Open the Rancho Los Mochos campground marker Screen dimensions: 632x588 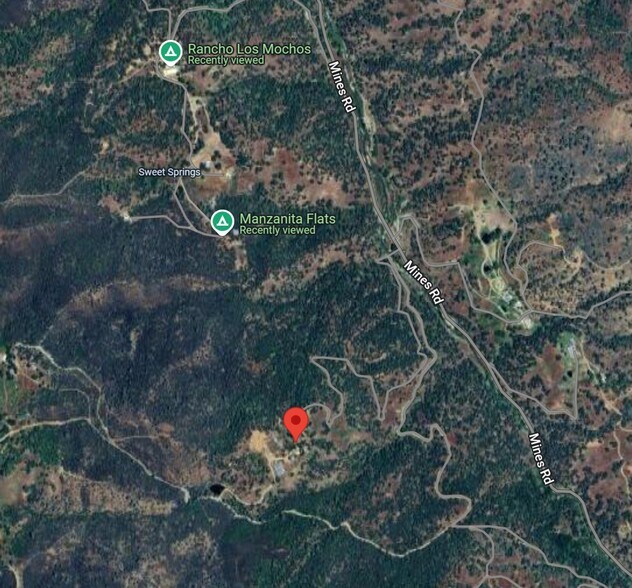(171, 51)
